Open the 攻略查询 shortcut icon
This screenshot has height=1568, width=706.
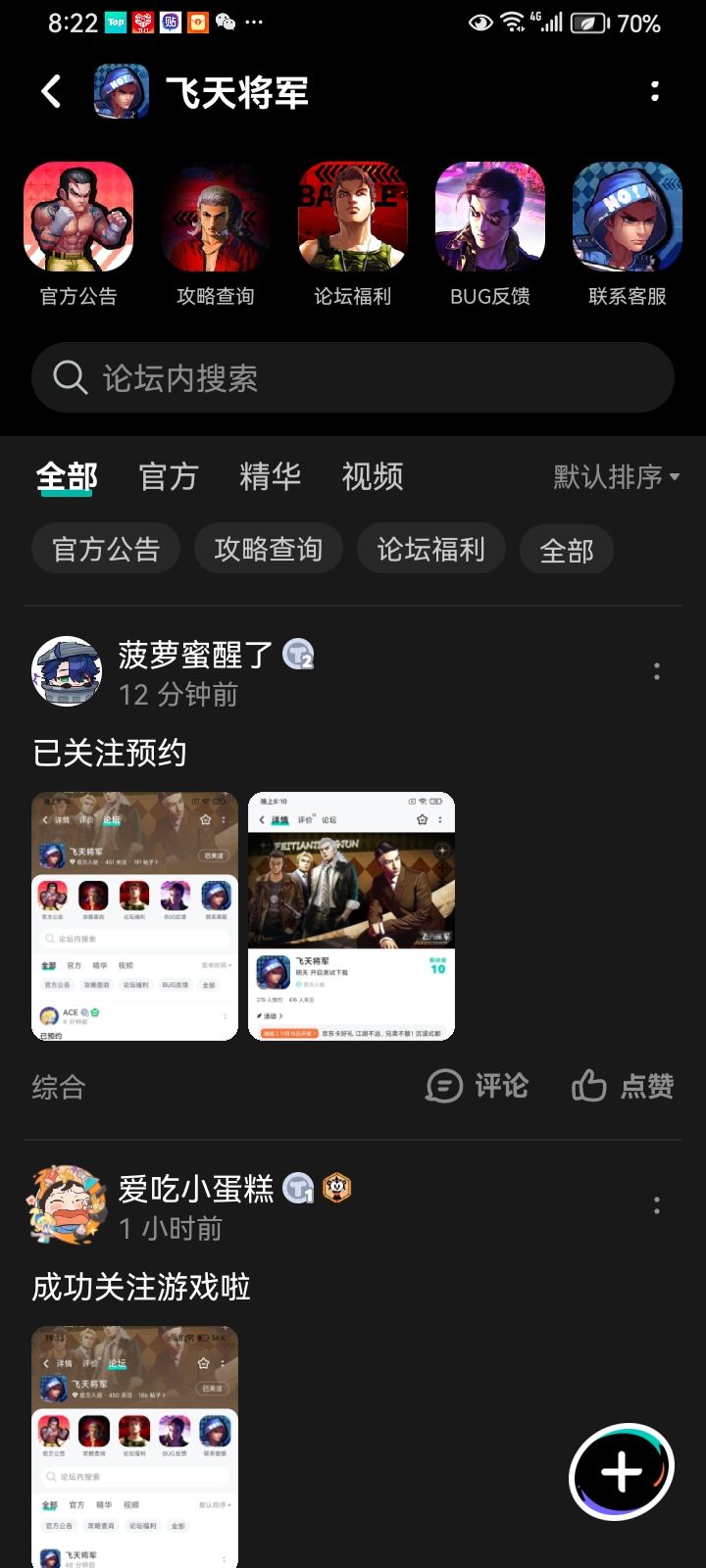pyautogui.click(x=216, y=217)
